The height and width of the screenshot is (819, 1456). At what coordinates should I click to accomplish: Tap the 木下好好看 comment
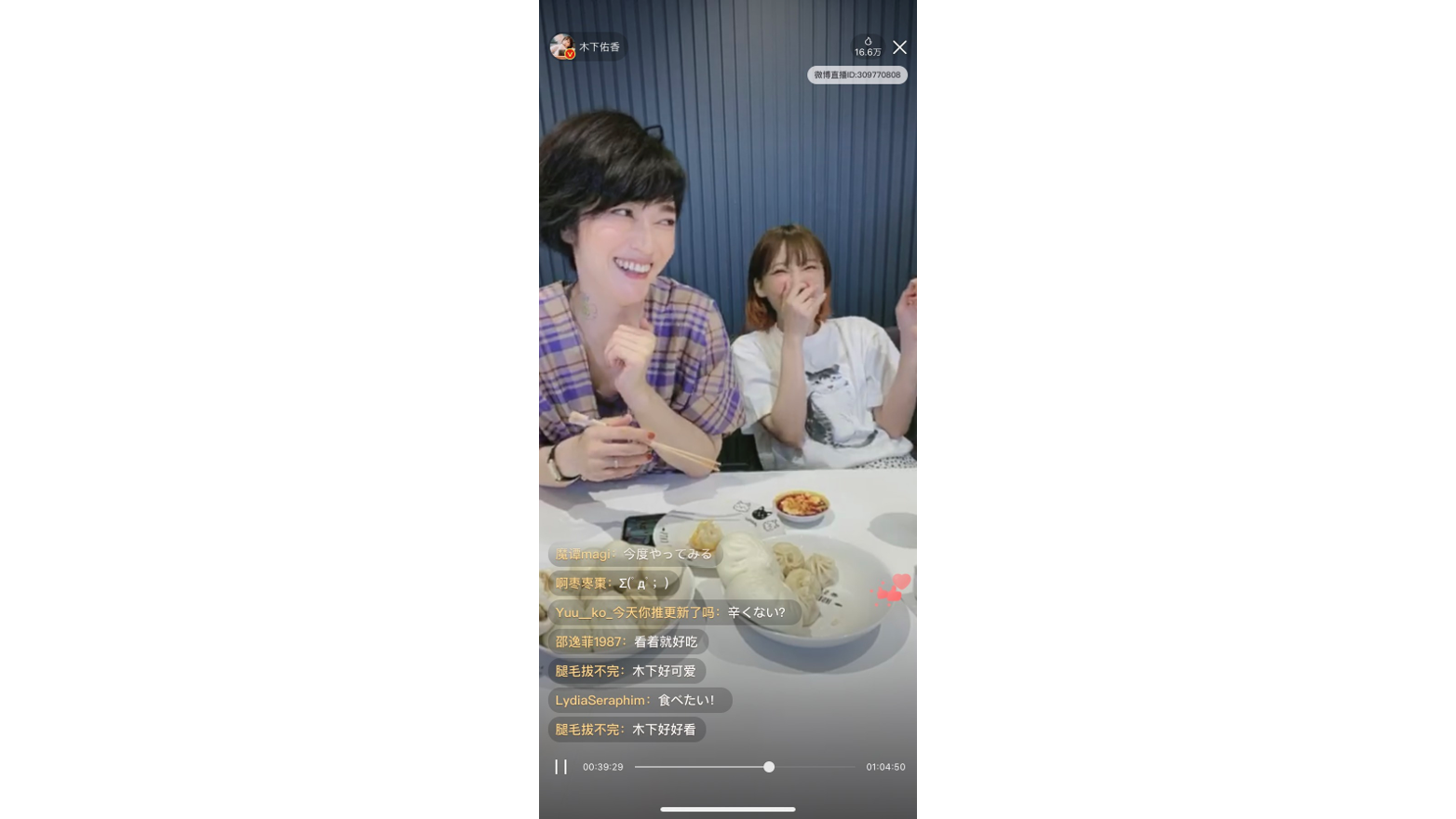626,730
